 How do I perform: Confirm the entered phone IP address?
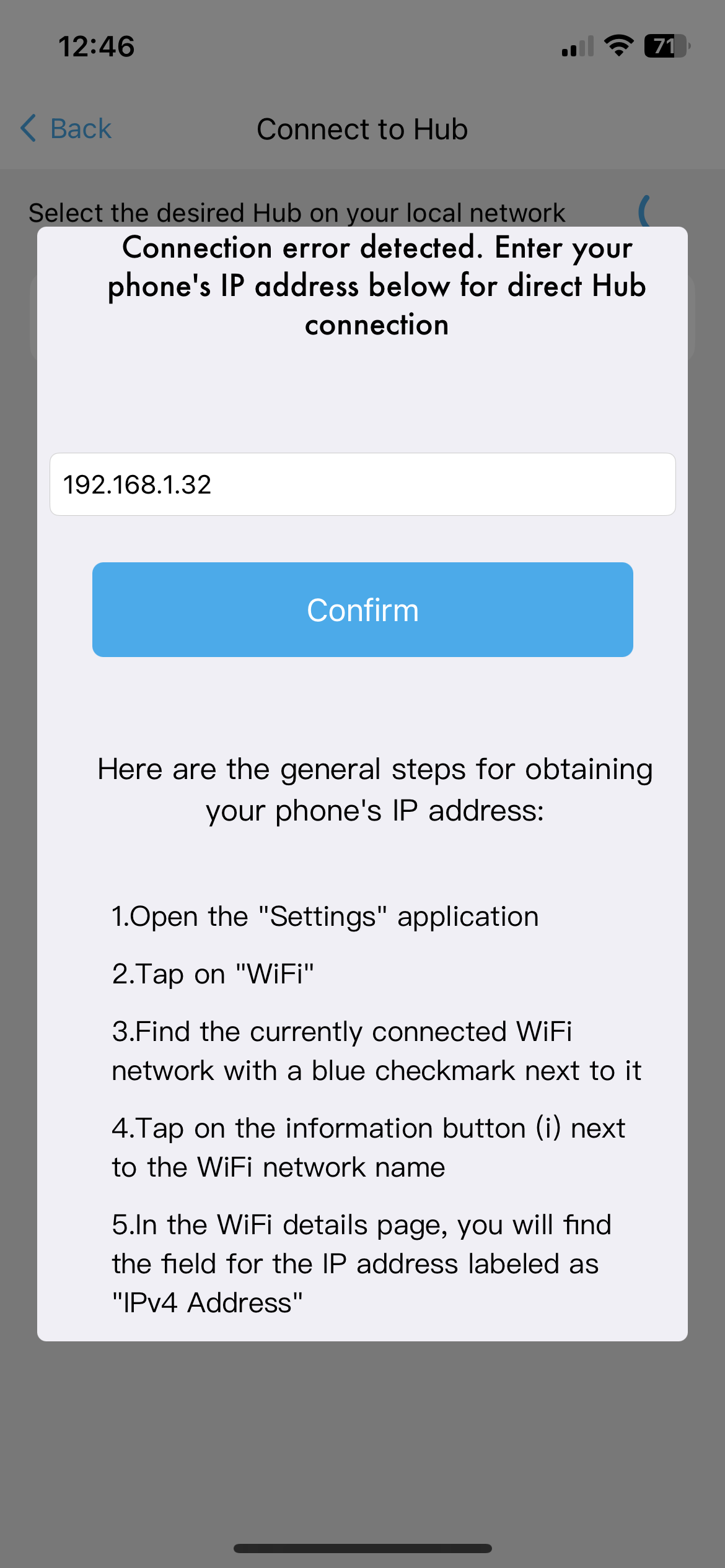(x=362, y=609)
